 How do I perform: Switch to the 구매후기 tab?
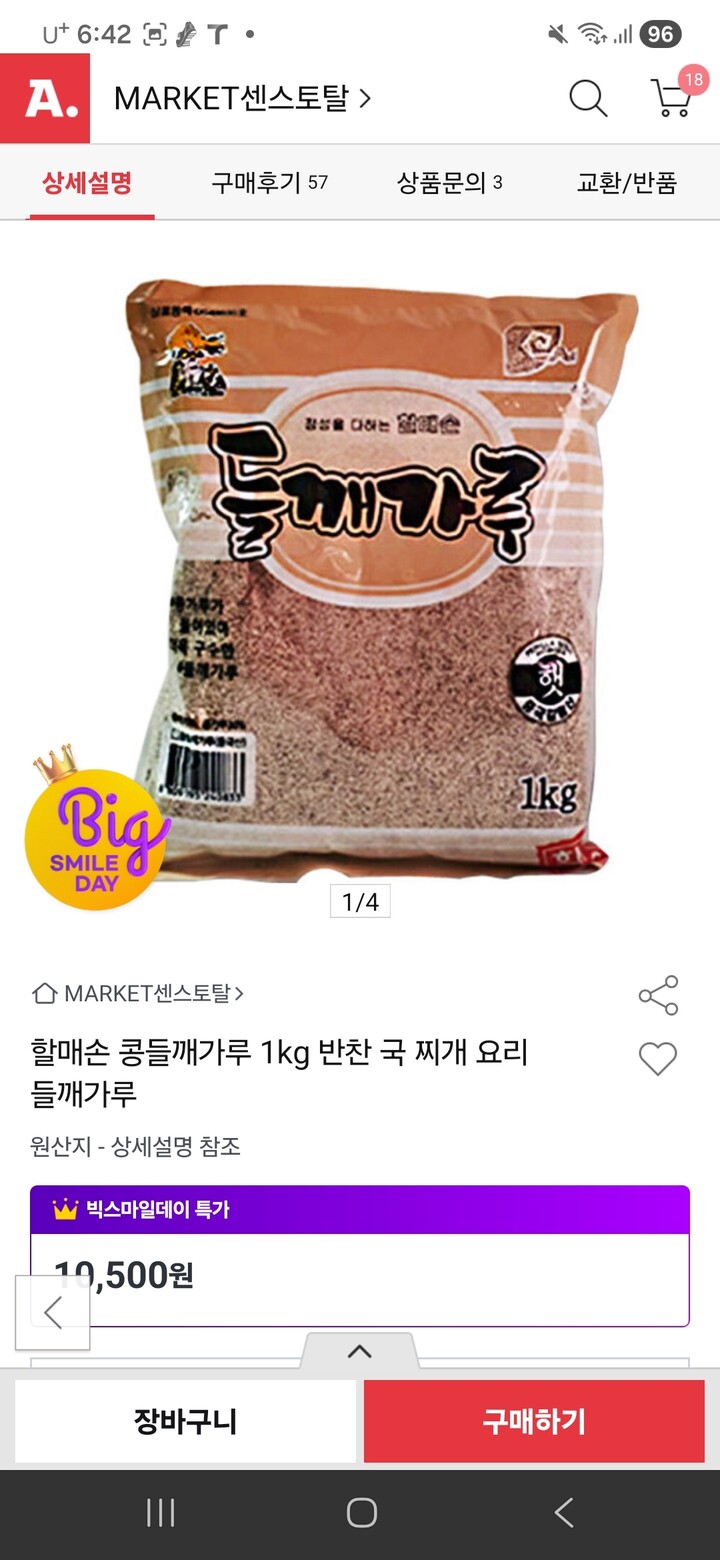coord(269,182)
